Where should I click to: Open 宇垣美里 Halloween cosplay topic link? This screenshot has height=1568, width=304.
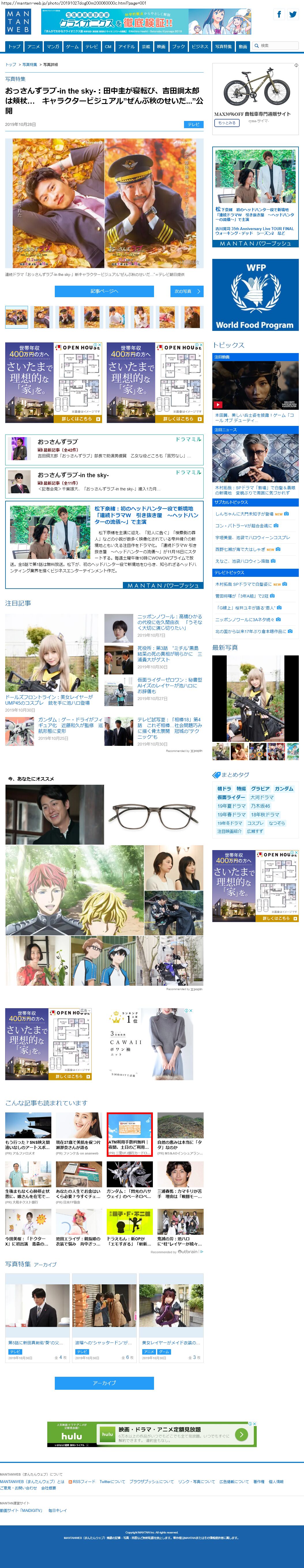coord(252,537)
